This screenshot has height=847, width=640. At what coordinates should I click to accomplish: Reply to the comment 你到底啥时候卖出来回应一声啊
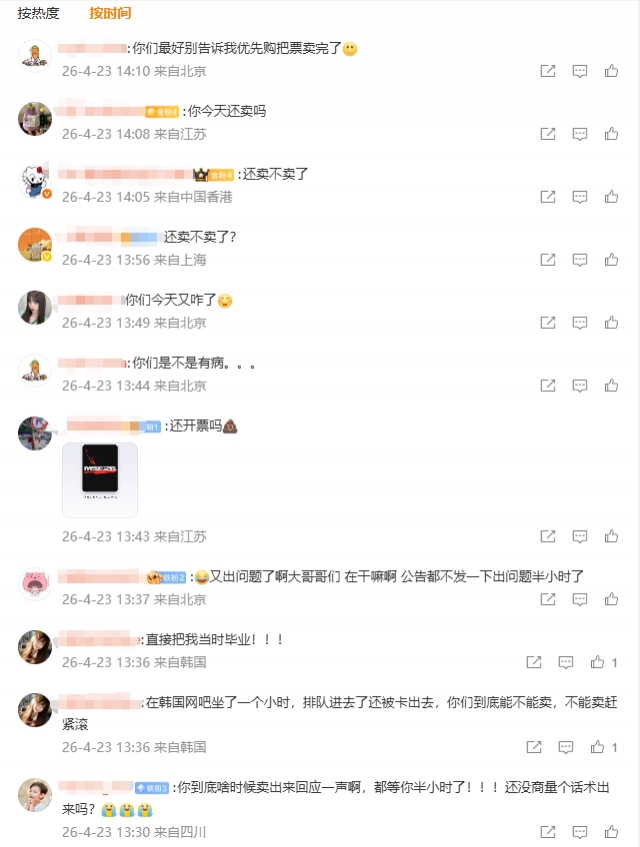pyautogui.click(x=579, y=832)
